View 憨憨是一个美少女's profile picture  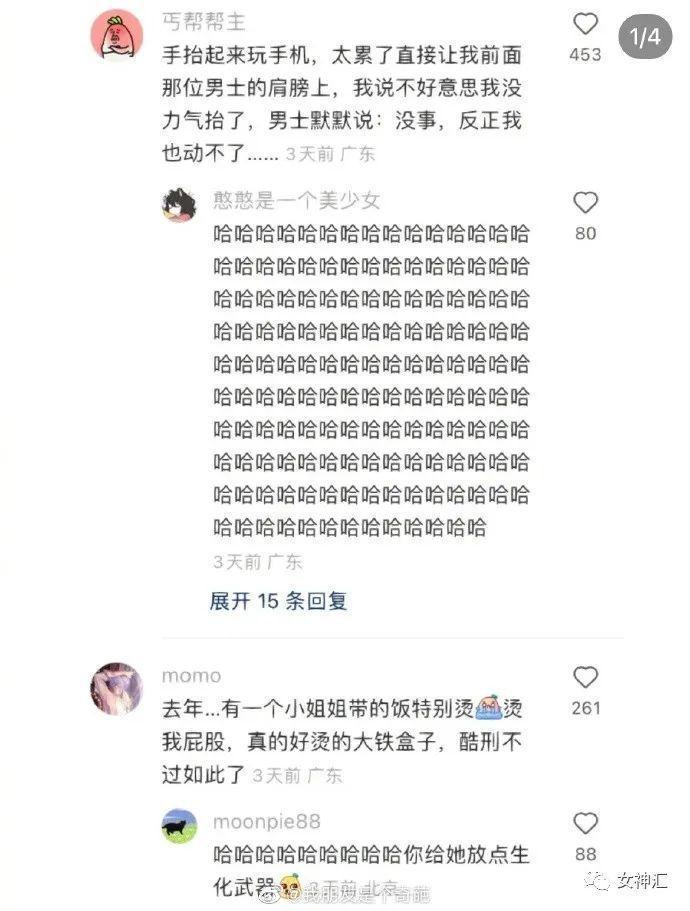(180, 204)
